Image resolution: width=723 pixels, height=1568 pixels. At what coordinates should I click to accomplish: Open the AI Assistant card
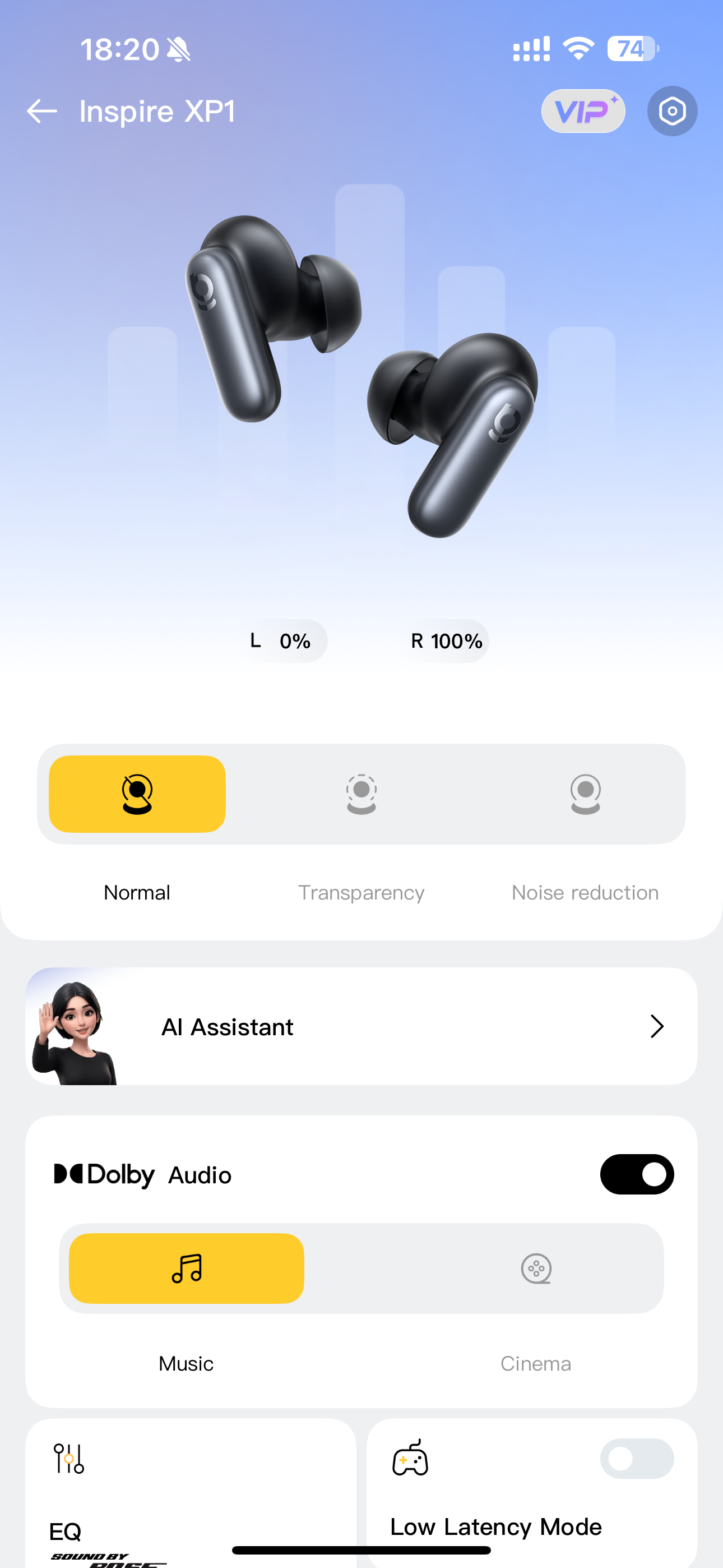coord(361,1026)
